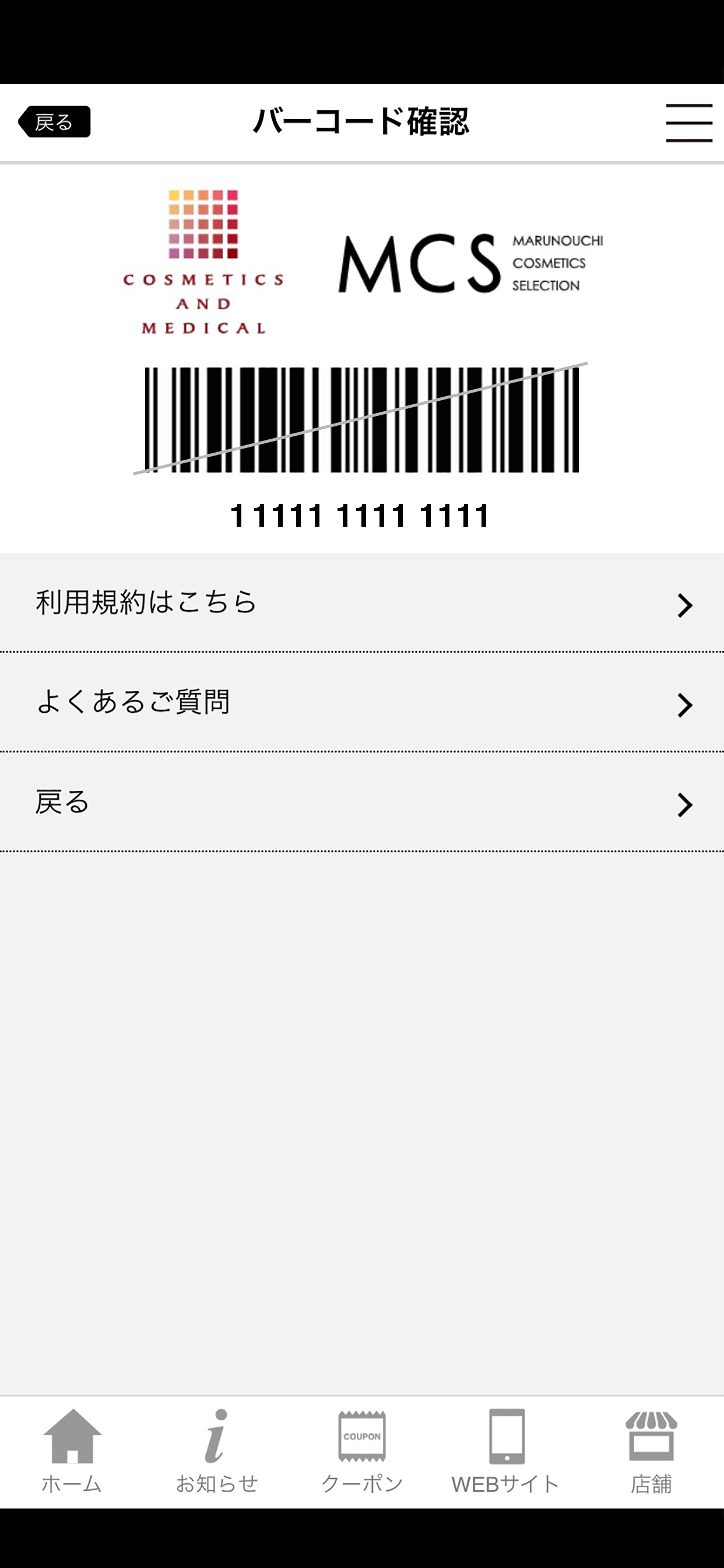724x1568 pixels.
Task: Go to the WEBサイト tab
Action: pyautogui.click(x=506, y=1452)
